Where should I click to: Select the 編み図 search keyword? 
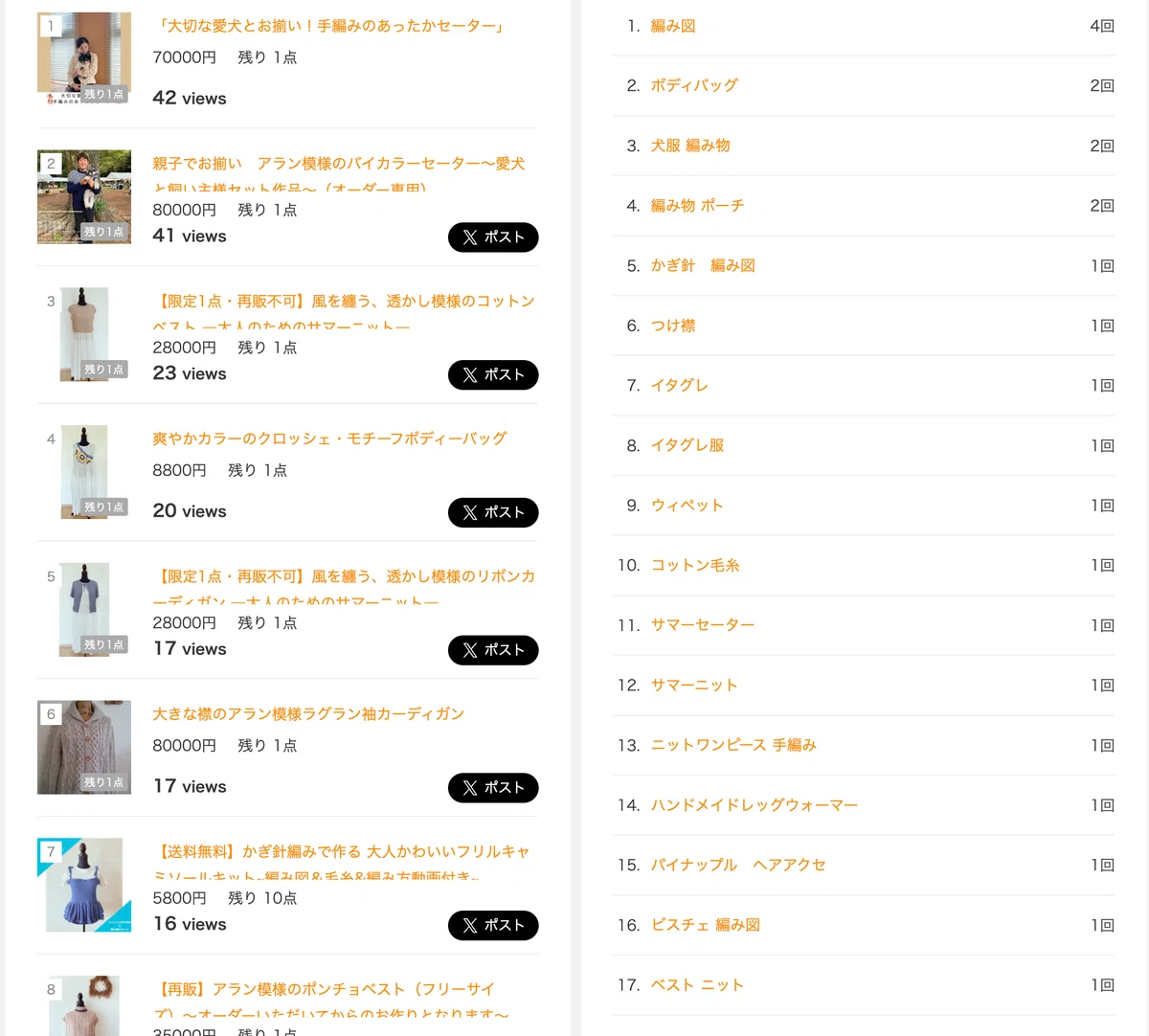tap(673, 26)
